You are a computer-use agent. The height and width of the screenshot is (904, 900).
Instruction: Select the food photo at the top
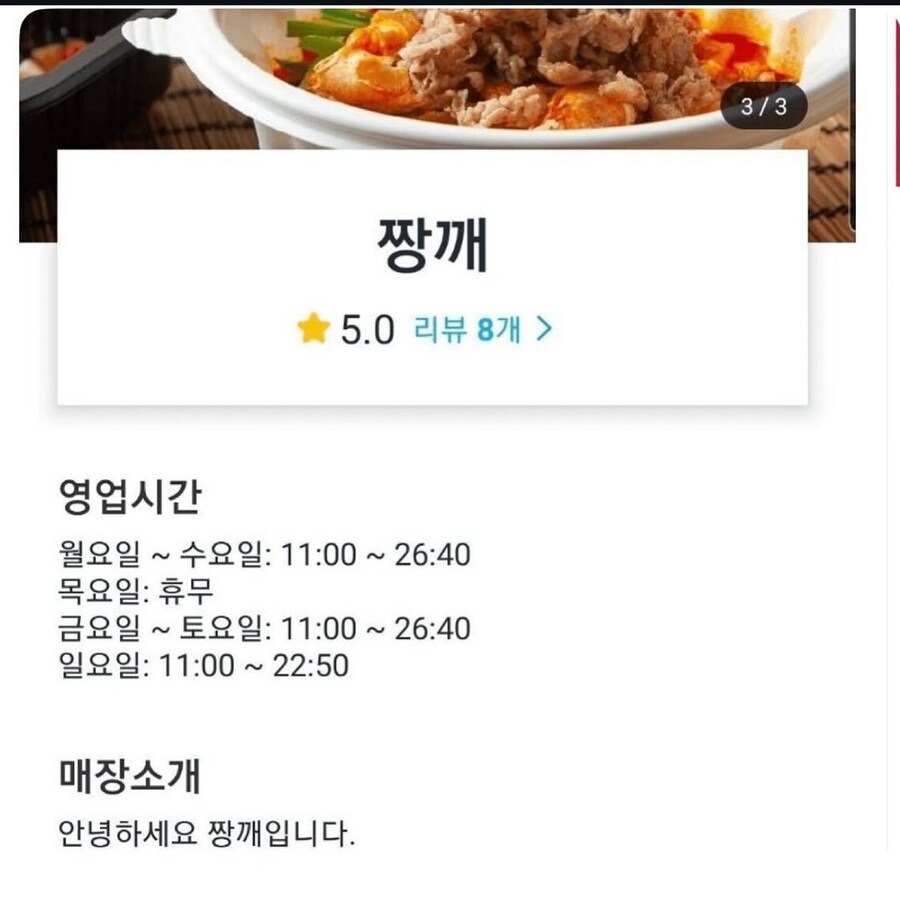tap(450, 60)
